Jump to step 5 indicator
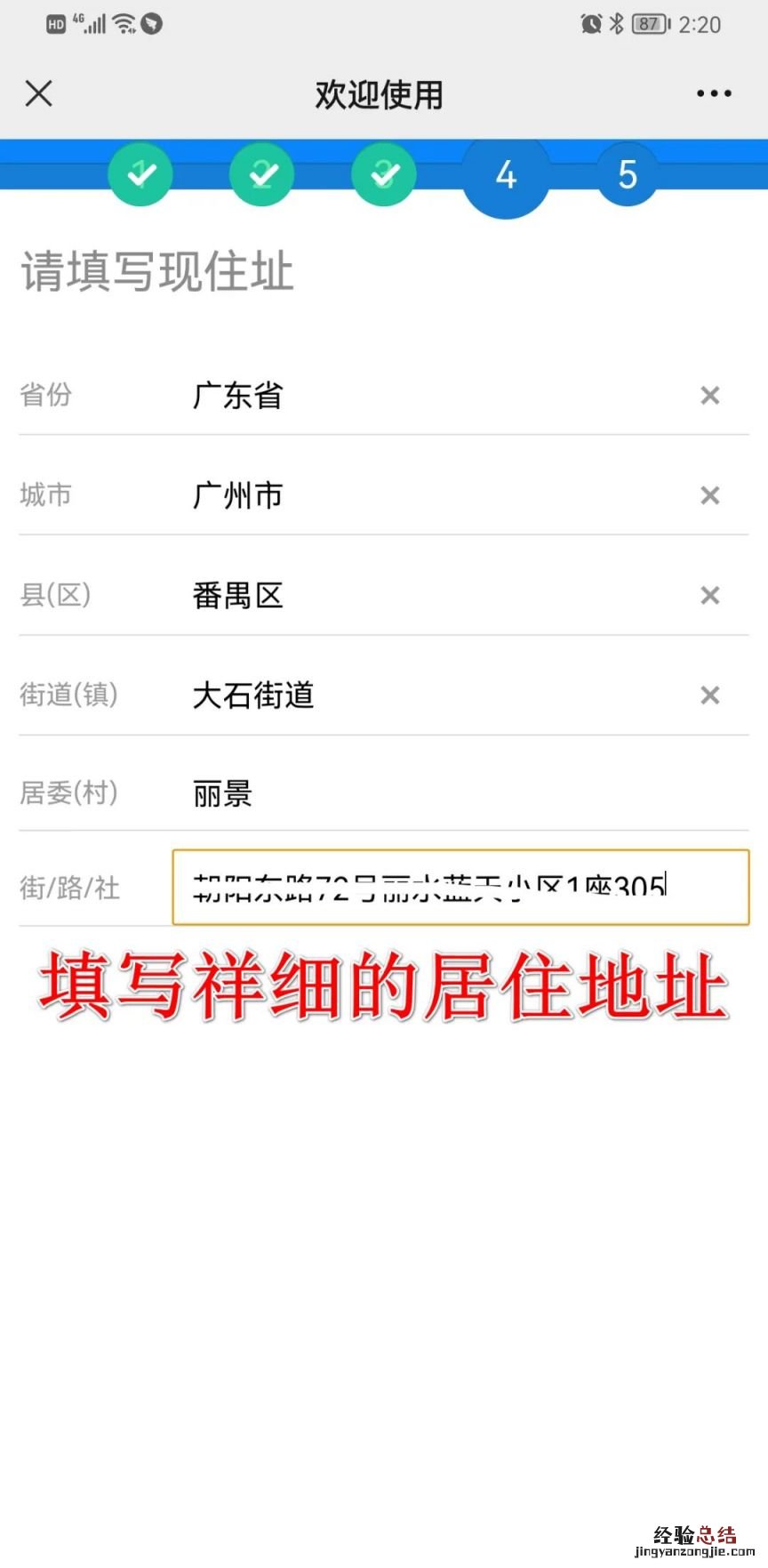This screenshot has width=768, height=1568. coord(628,174)
